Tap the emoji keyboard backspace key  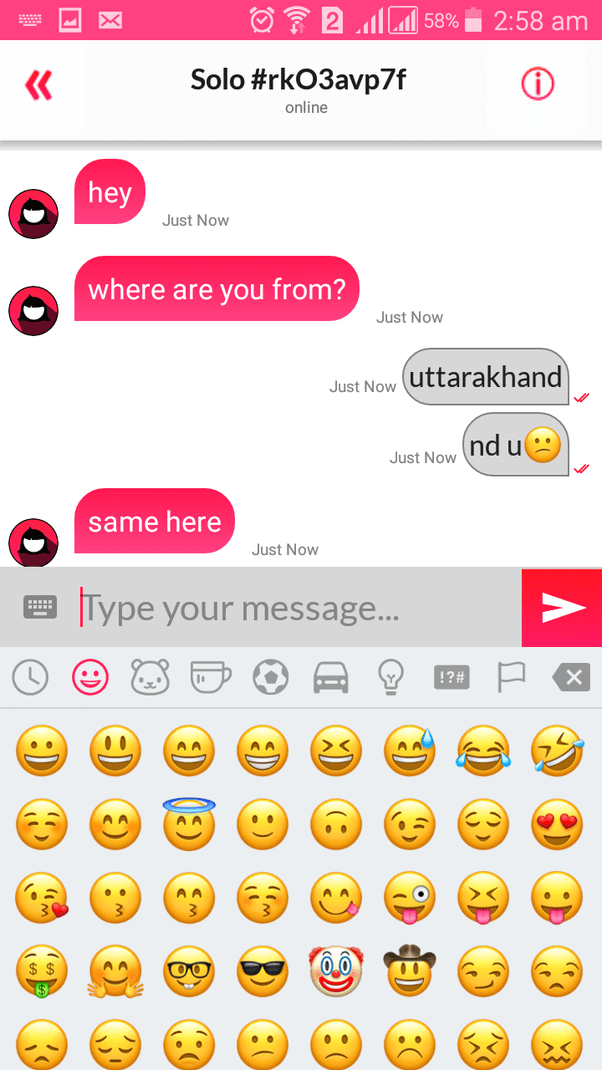[x=571, y=678]
